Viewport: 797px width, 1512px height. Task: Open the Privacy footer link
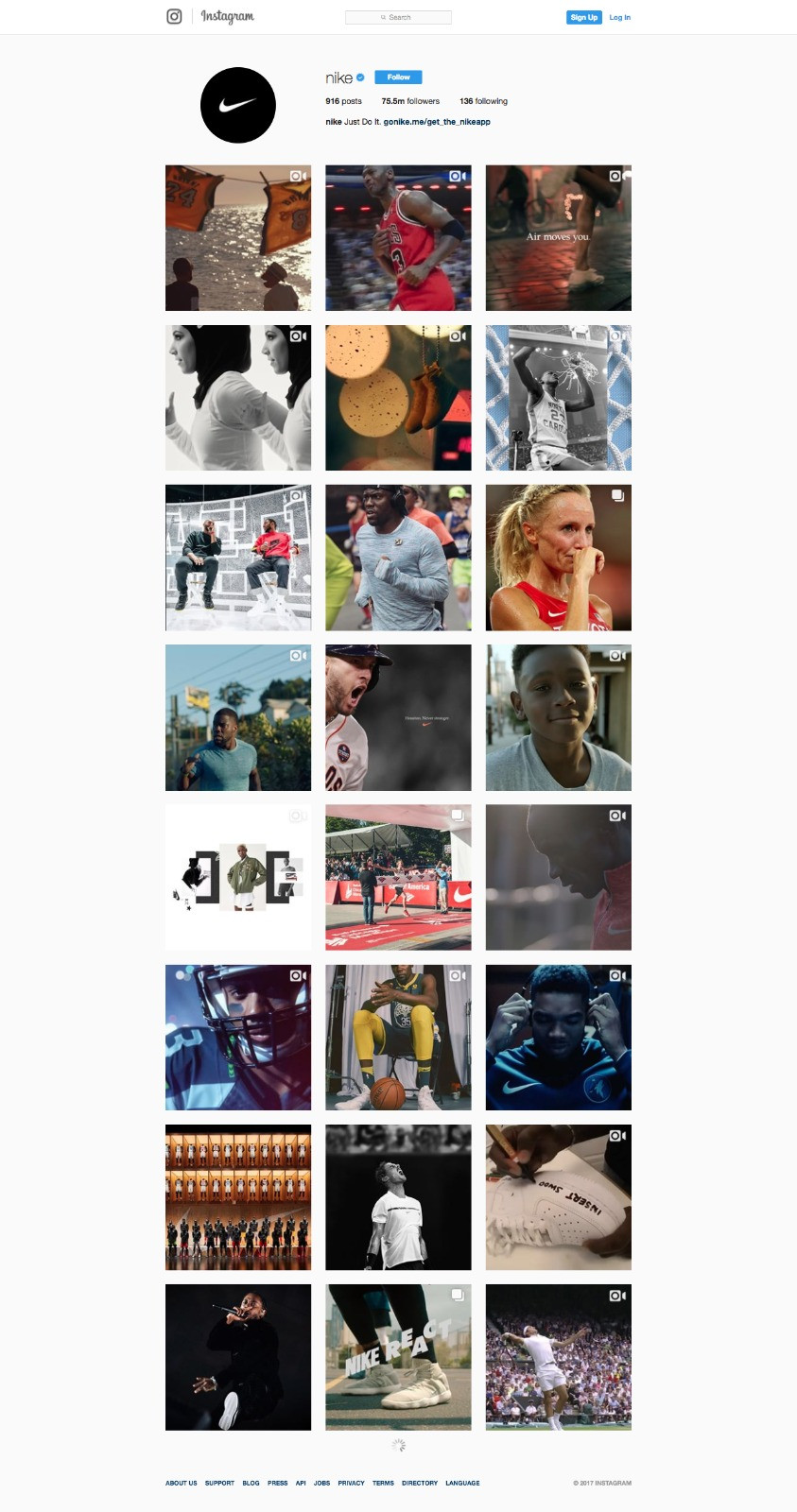[351, 1483]
